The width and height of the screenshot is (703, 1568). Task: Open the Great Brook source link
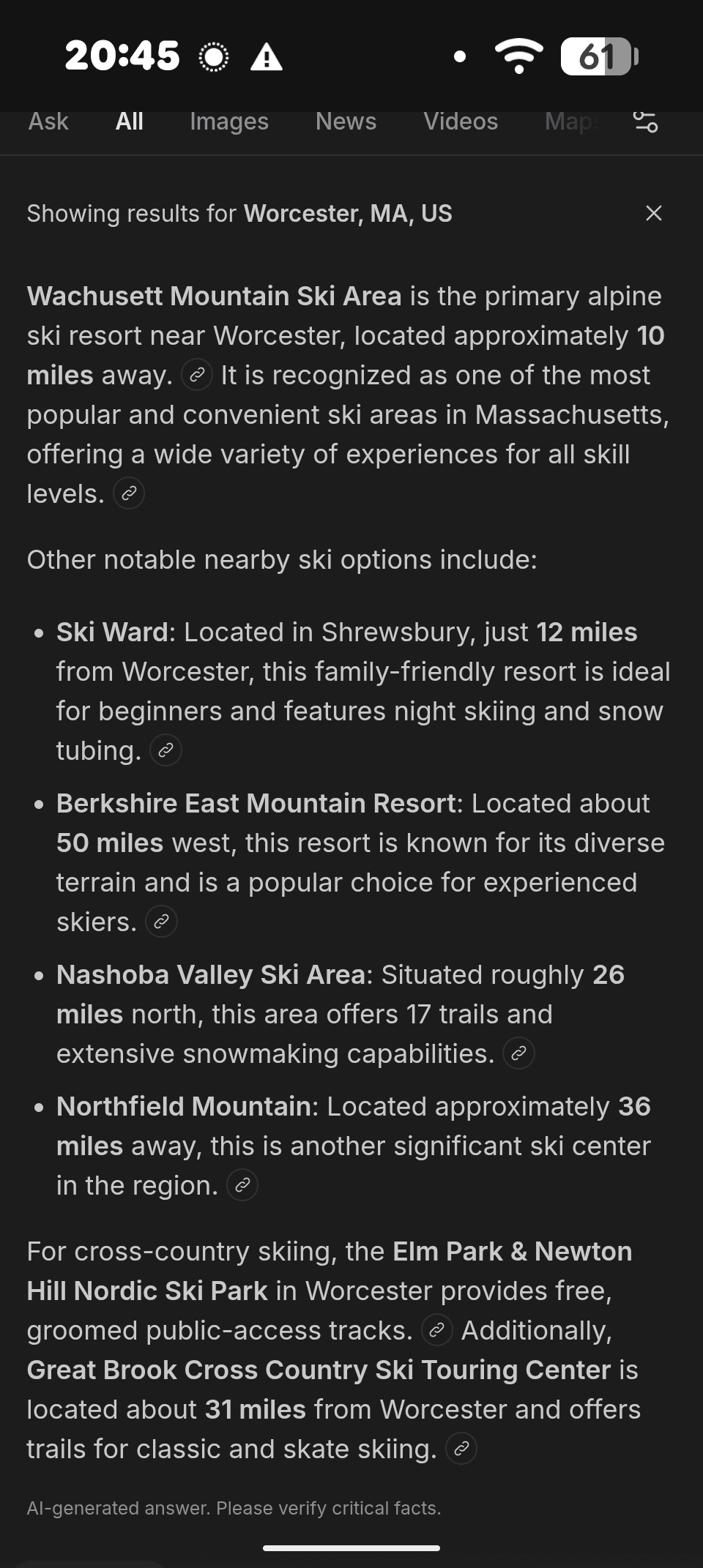click(x=461, y=1449)
